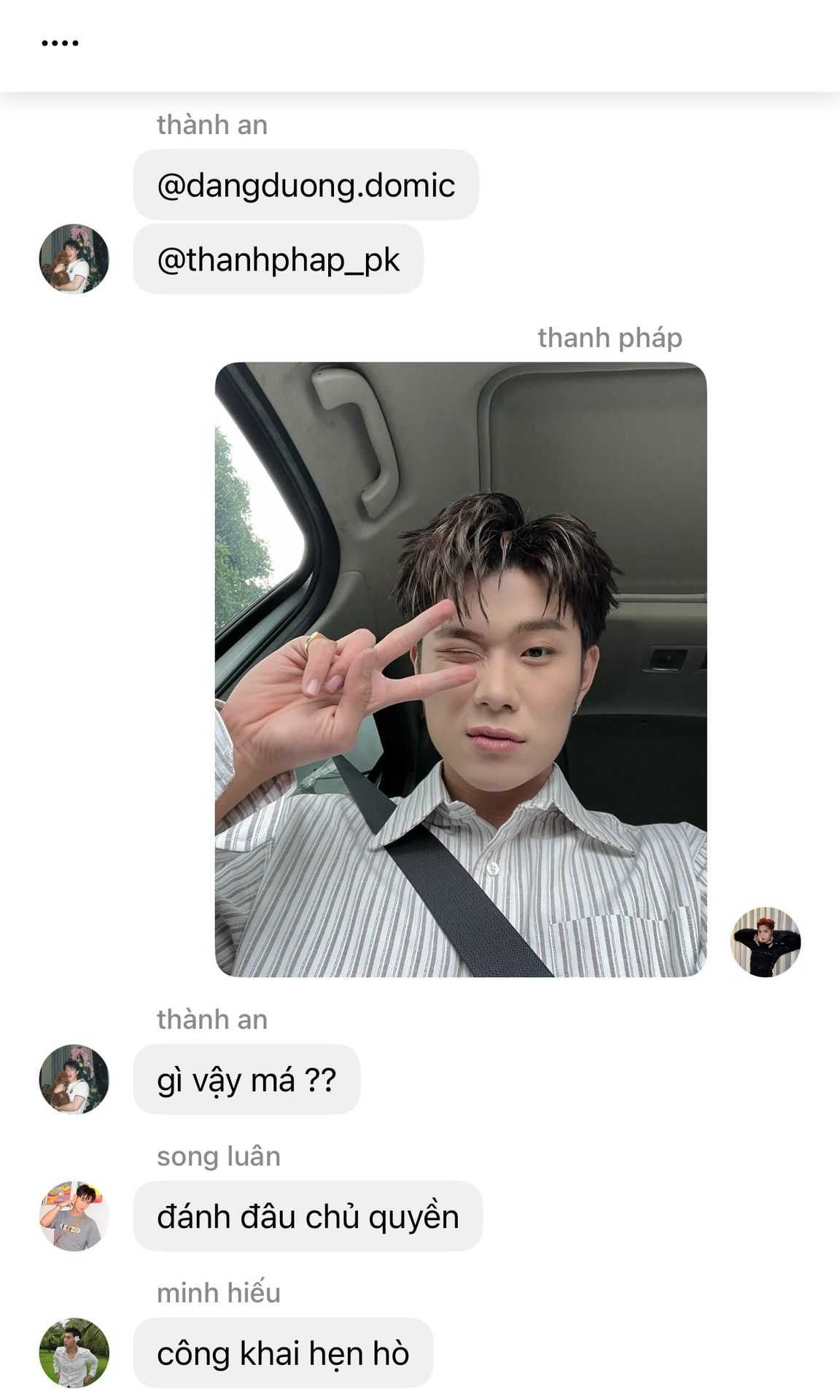Tap the @thanhphap_pk mention
The height and width of the screenshot is (1400, 840).
(278, 260)
